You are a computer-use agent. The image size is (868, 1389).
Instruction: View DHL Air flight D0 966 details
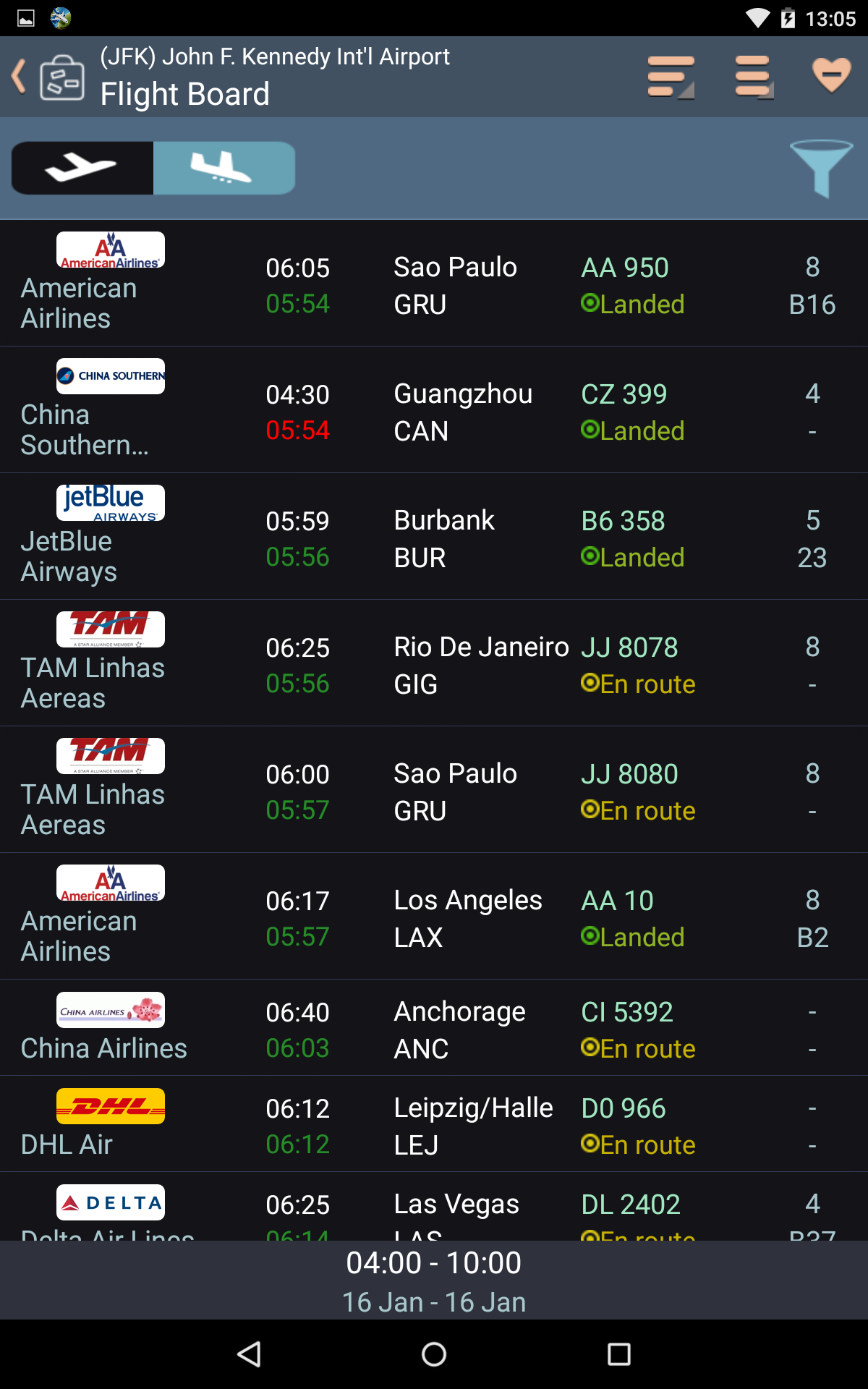(434, 1125)
